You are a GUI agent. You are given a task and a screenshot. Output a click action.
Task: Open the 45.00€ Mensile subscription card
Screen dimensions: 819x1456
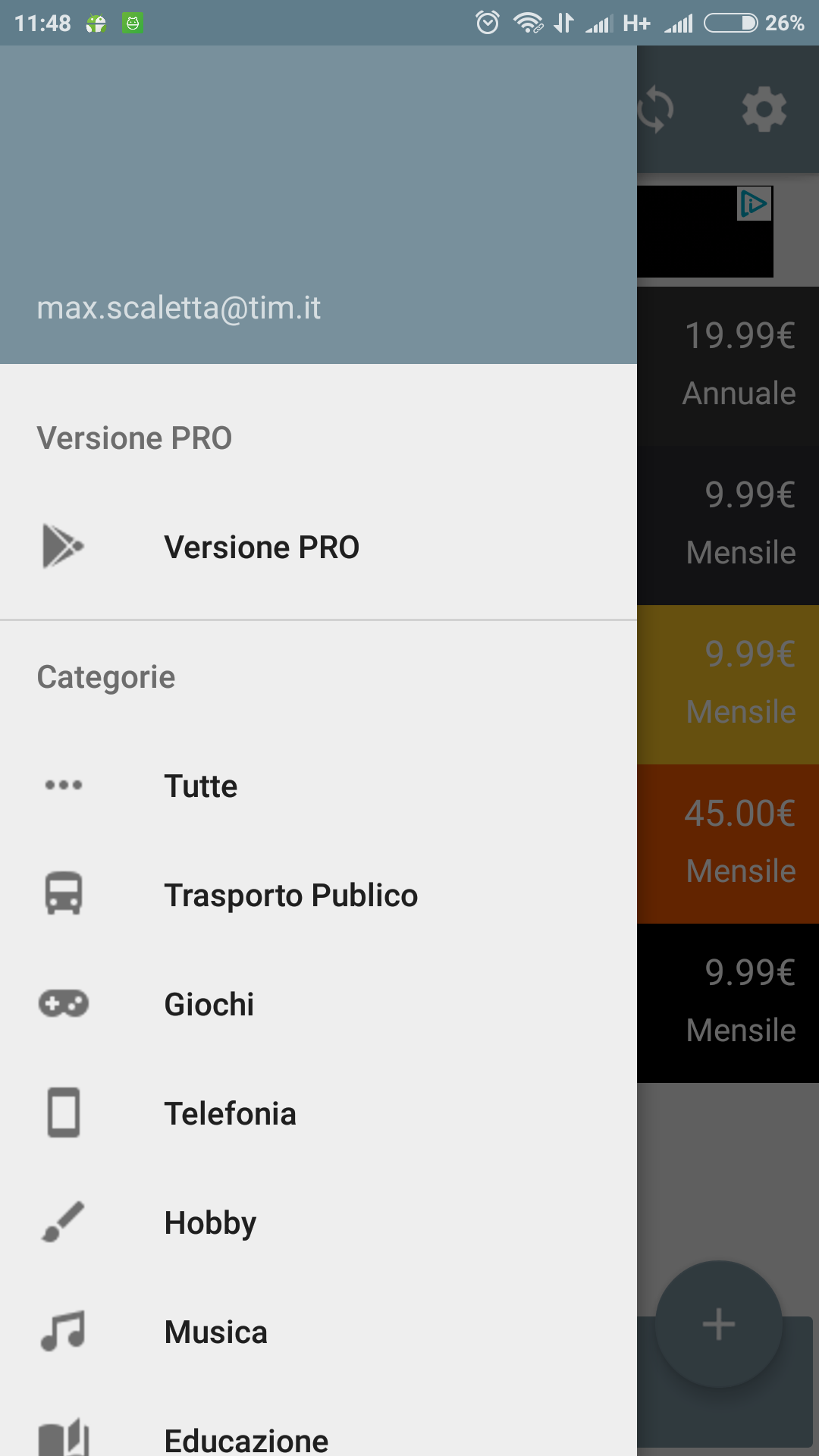coord(728,843)
